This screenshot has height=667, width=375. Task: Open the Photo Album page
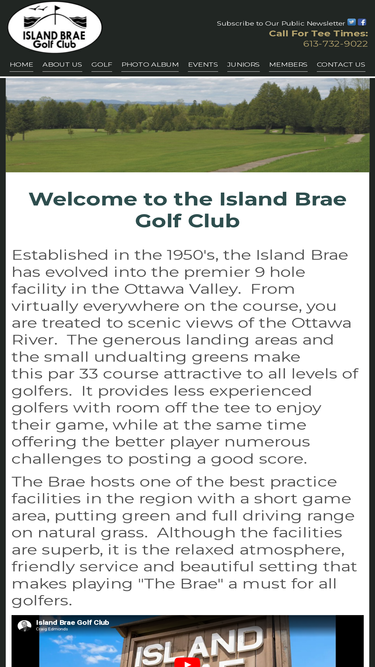150,65
